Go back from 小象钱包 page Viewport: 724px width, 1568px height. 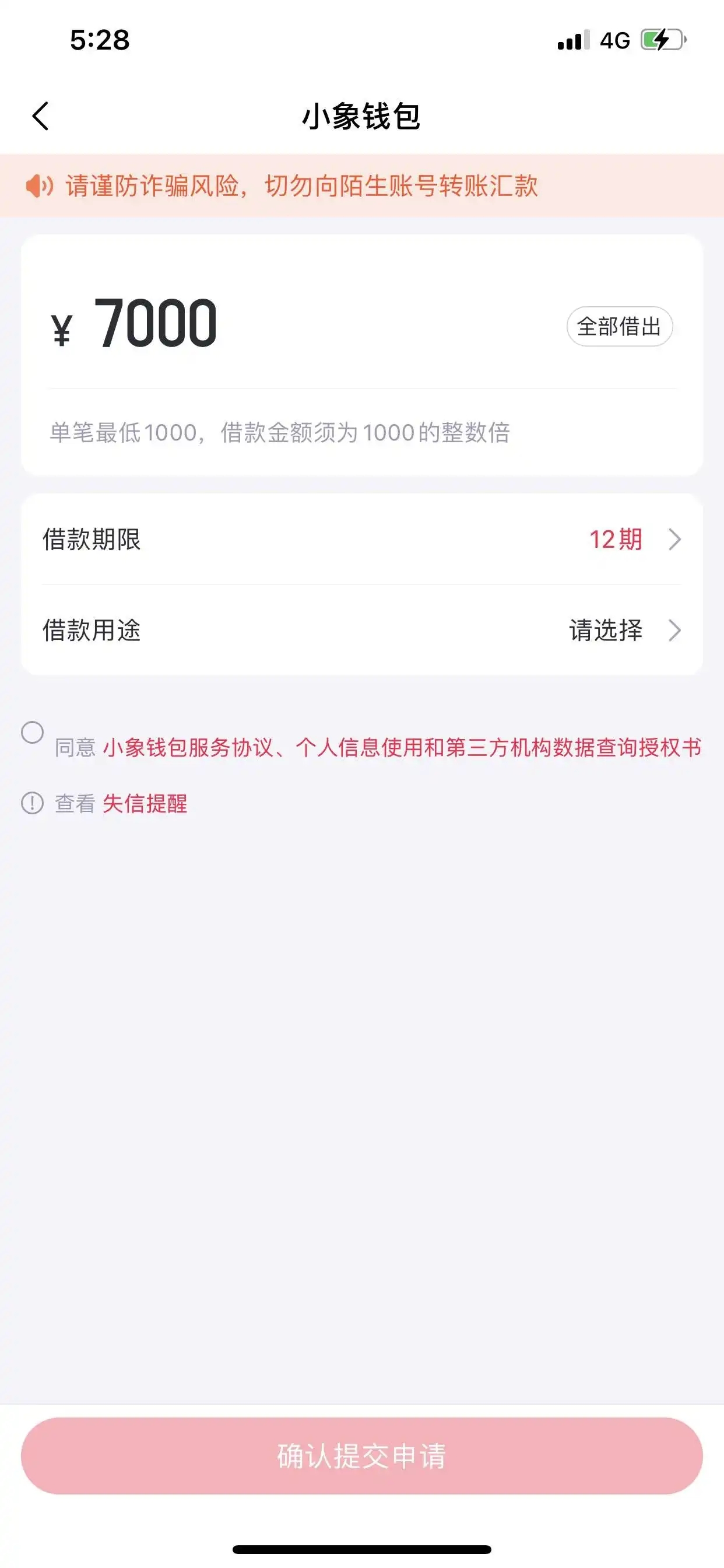coord(40,116)
